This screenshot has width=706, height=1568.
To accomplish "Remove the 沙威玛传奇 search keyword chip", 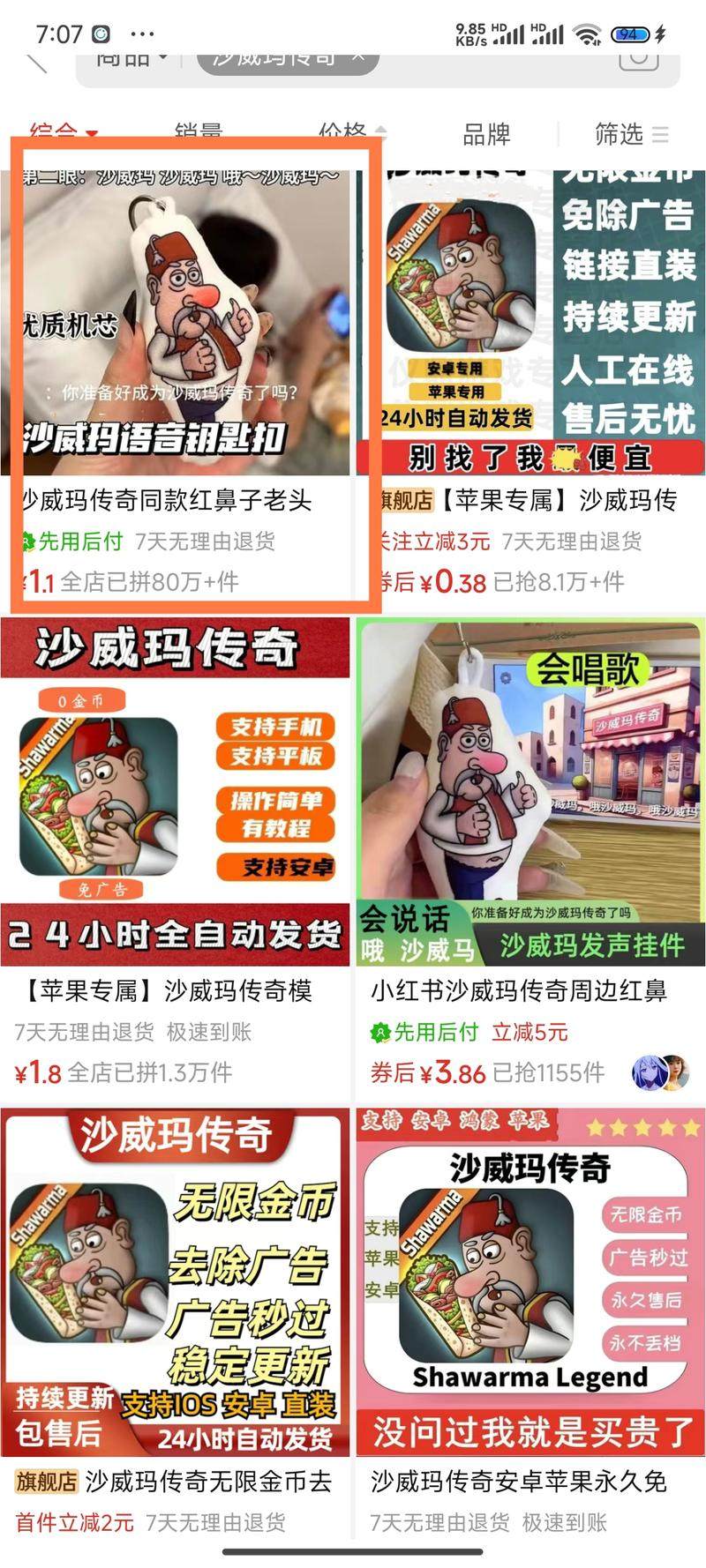I will (357, 56).
